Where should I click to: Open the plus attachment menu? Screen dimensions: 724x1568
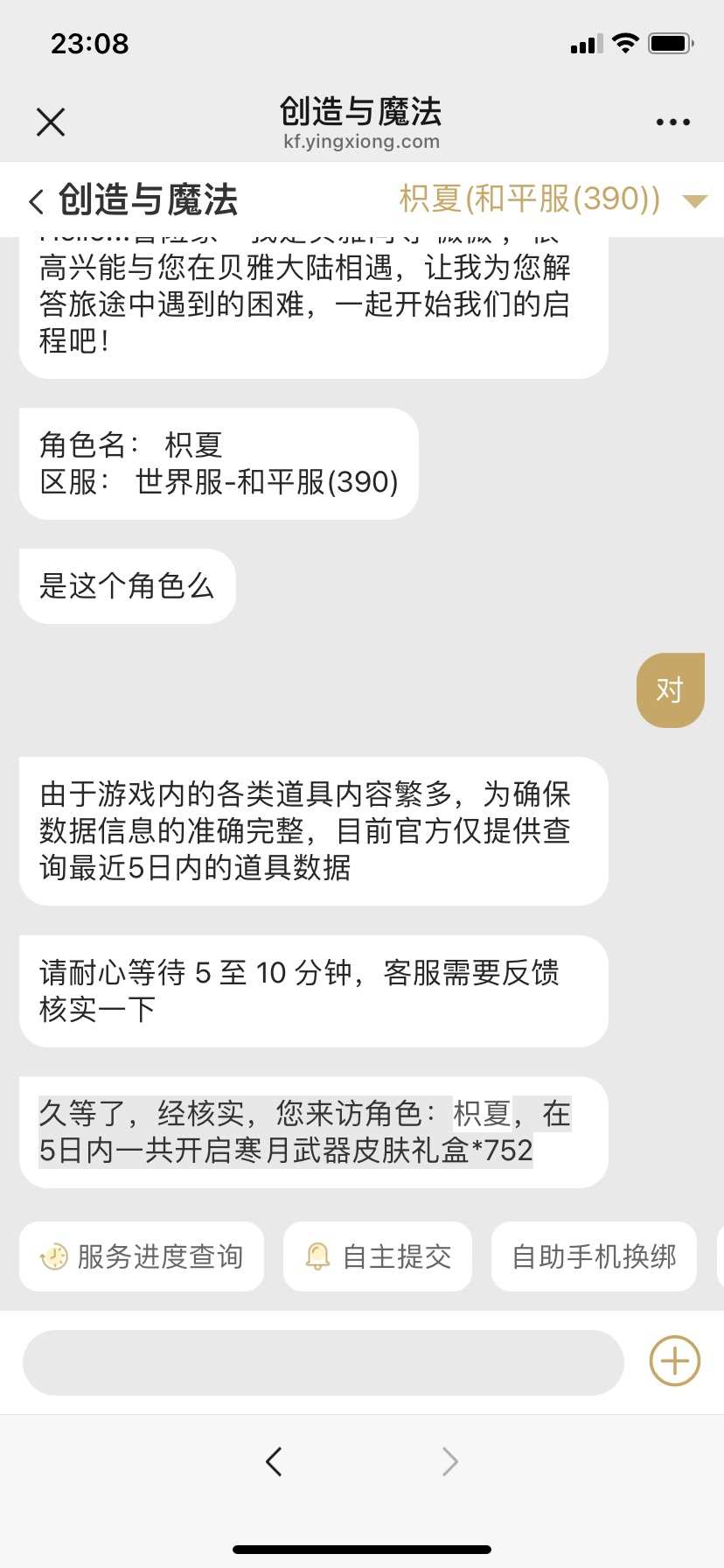[674, 1361]
